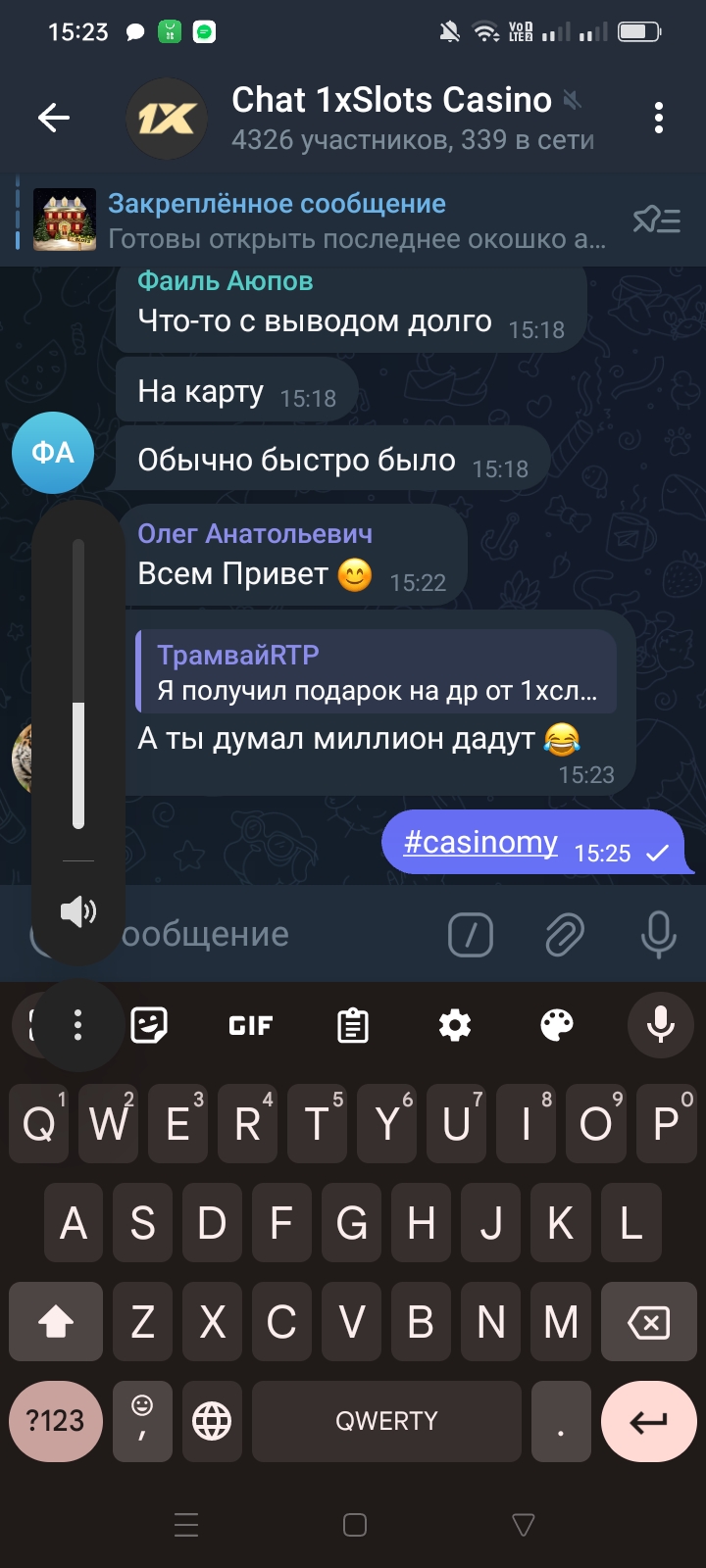Screen dimensions: 706x1568
Task: Open GIF search on the keyboard
Action: pyautogui.click(x=250, y=1025)
